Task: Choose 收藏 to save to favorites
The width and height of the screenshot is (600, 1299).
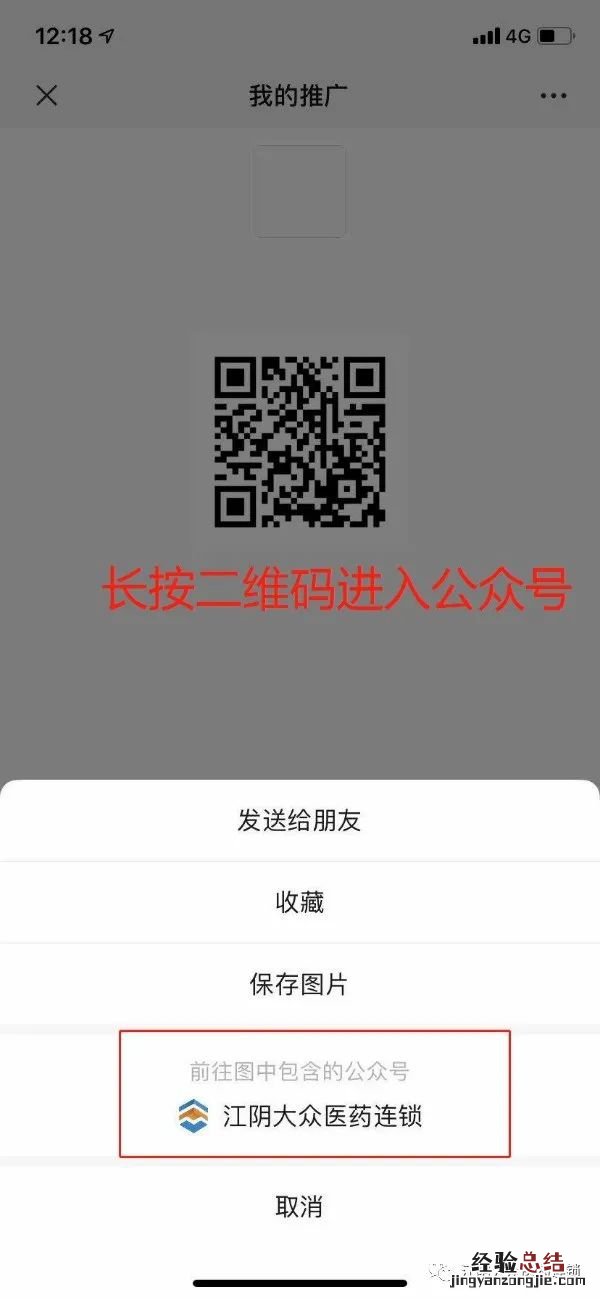Action: coord(299,903)
